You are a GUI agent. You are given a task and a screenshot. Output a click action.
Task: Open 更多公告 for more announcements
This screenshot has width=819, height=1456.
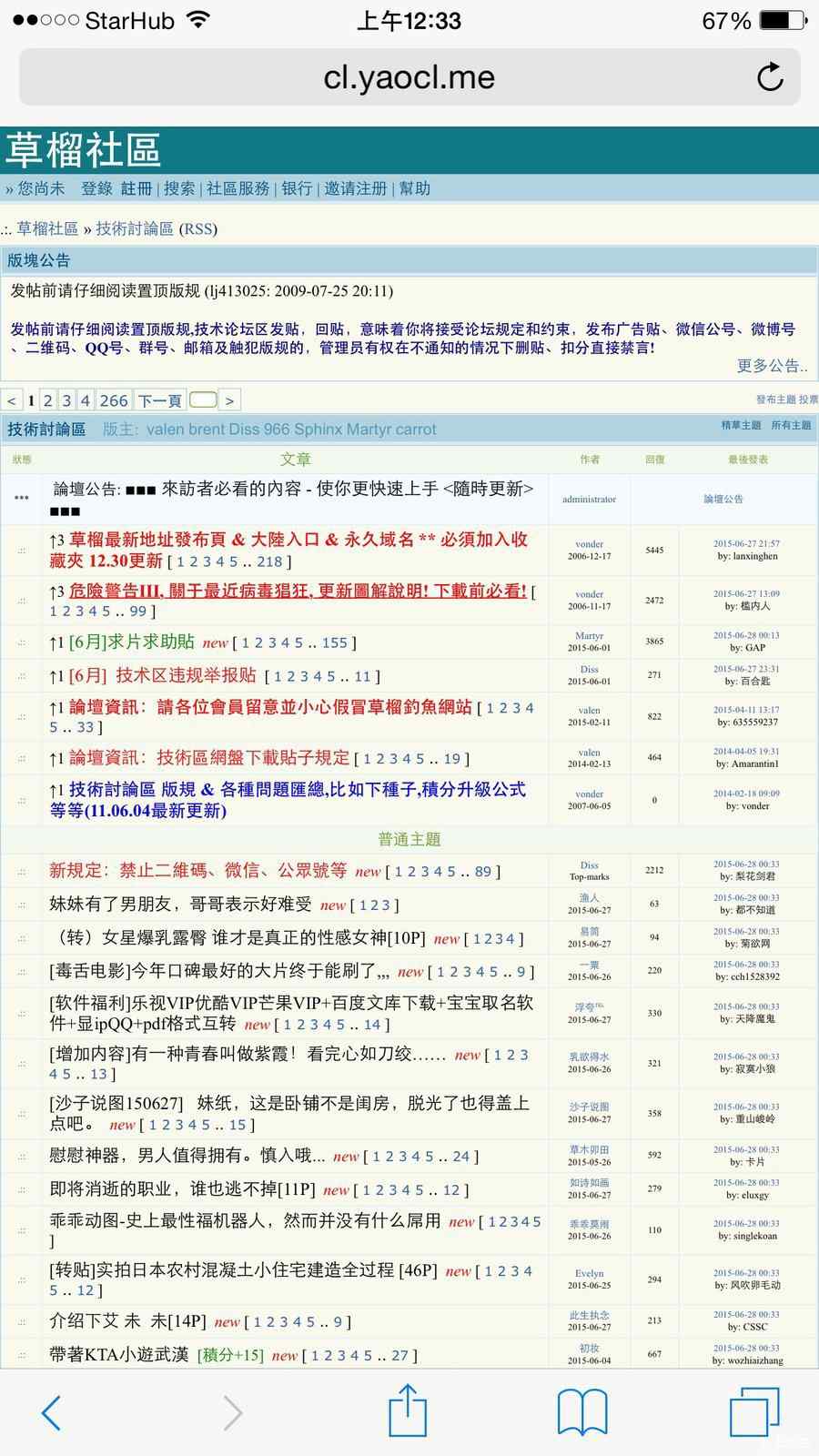[772, 366]
